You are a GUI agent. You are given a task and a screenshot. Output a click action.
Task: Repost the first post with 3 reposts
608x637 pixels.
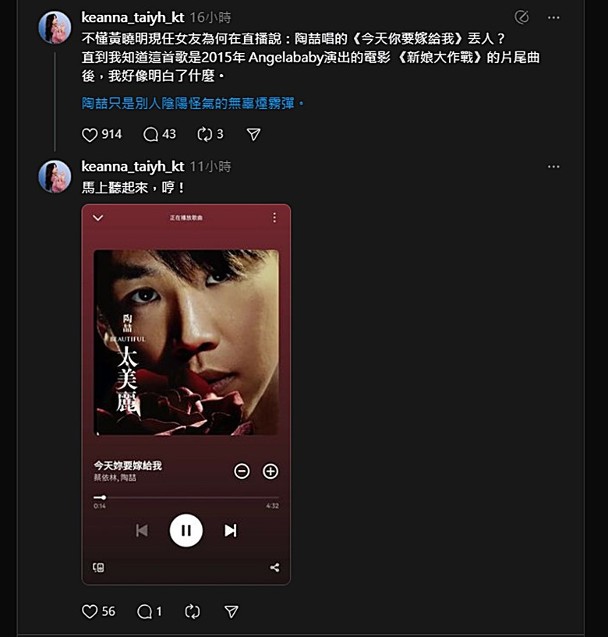(x=204, y=134)
